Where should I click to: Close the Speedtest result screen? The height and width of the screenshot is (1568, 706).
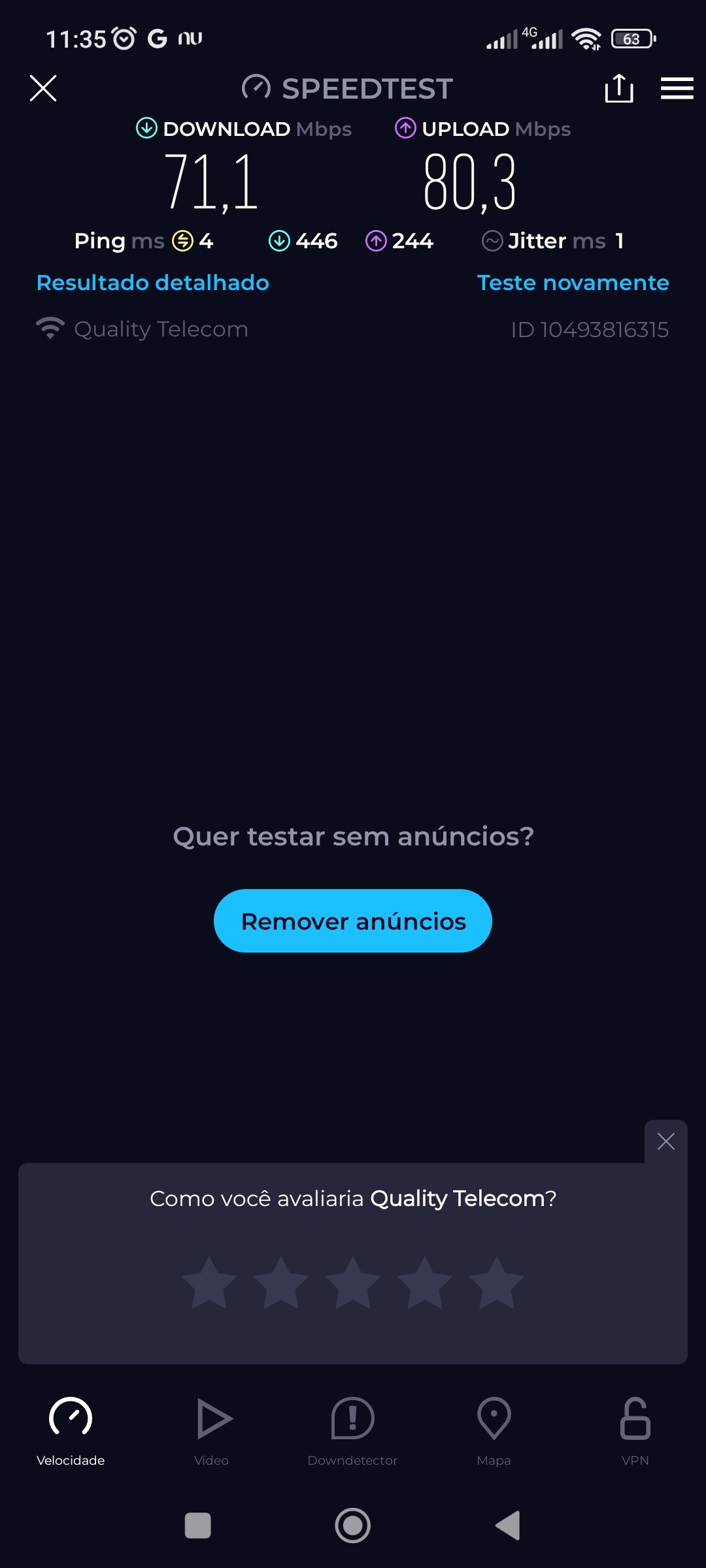(x=43, y=88)
